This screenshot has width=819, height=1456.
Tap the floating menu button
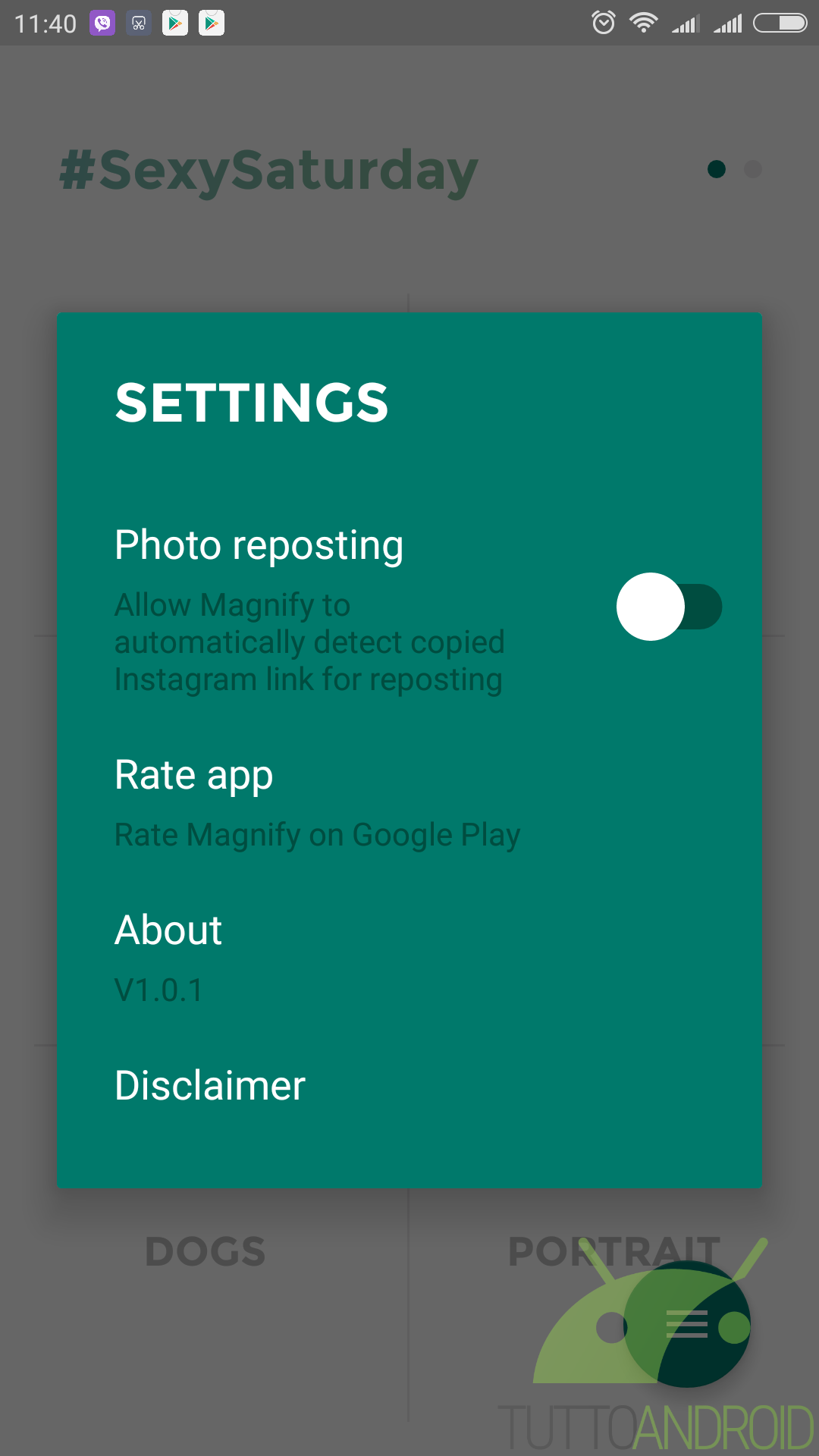[x=687, y=1324]
